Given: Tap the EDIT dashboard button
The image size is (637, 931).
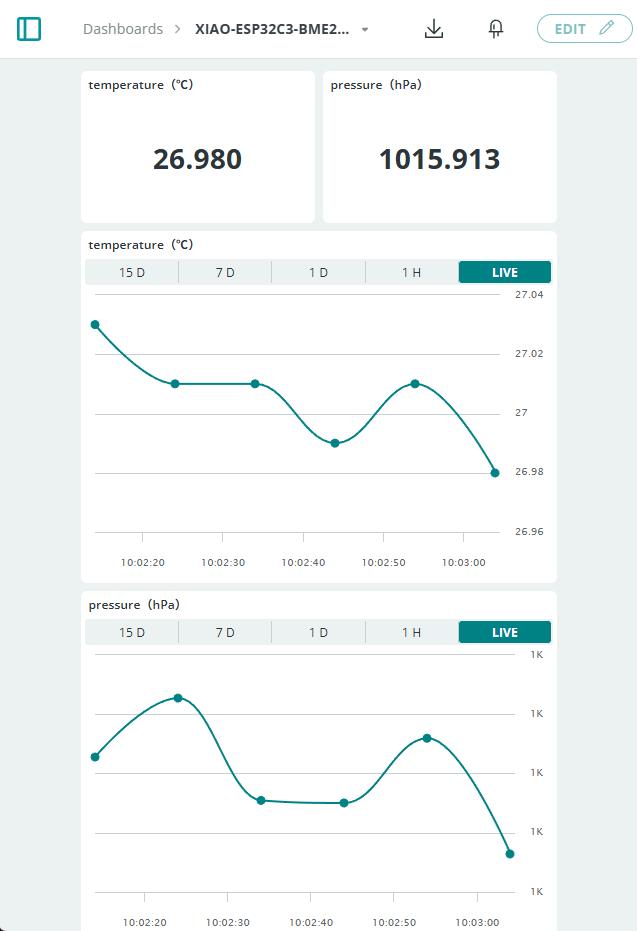Looking at the screenshot, I should pos(584,29).
